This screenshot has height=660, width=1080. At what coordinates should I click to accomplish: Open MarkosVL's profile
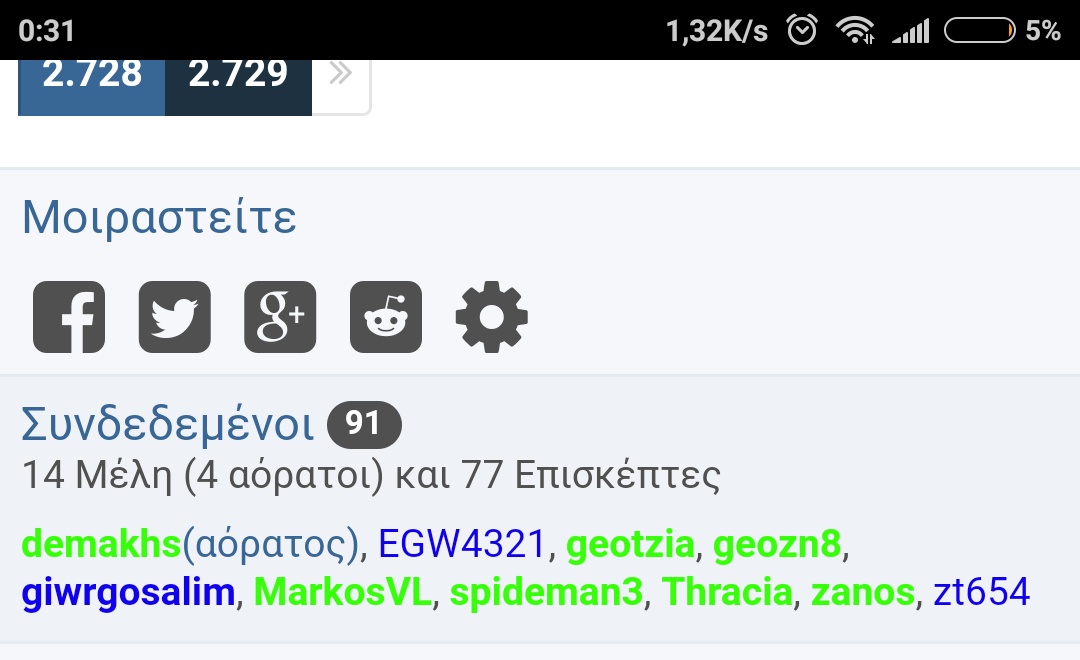343,593
